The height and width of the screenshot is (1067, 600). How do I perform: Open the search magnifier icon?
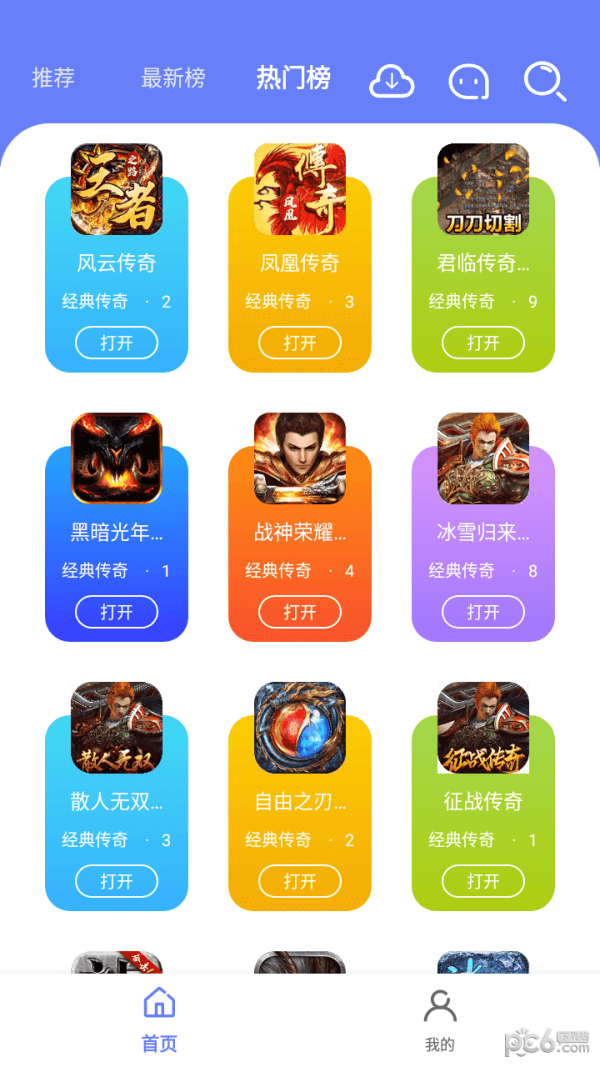[545, 81]
